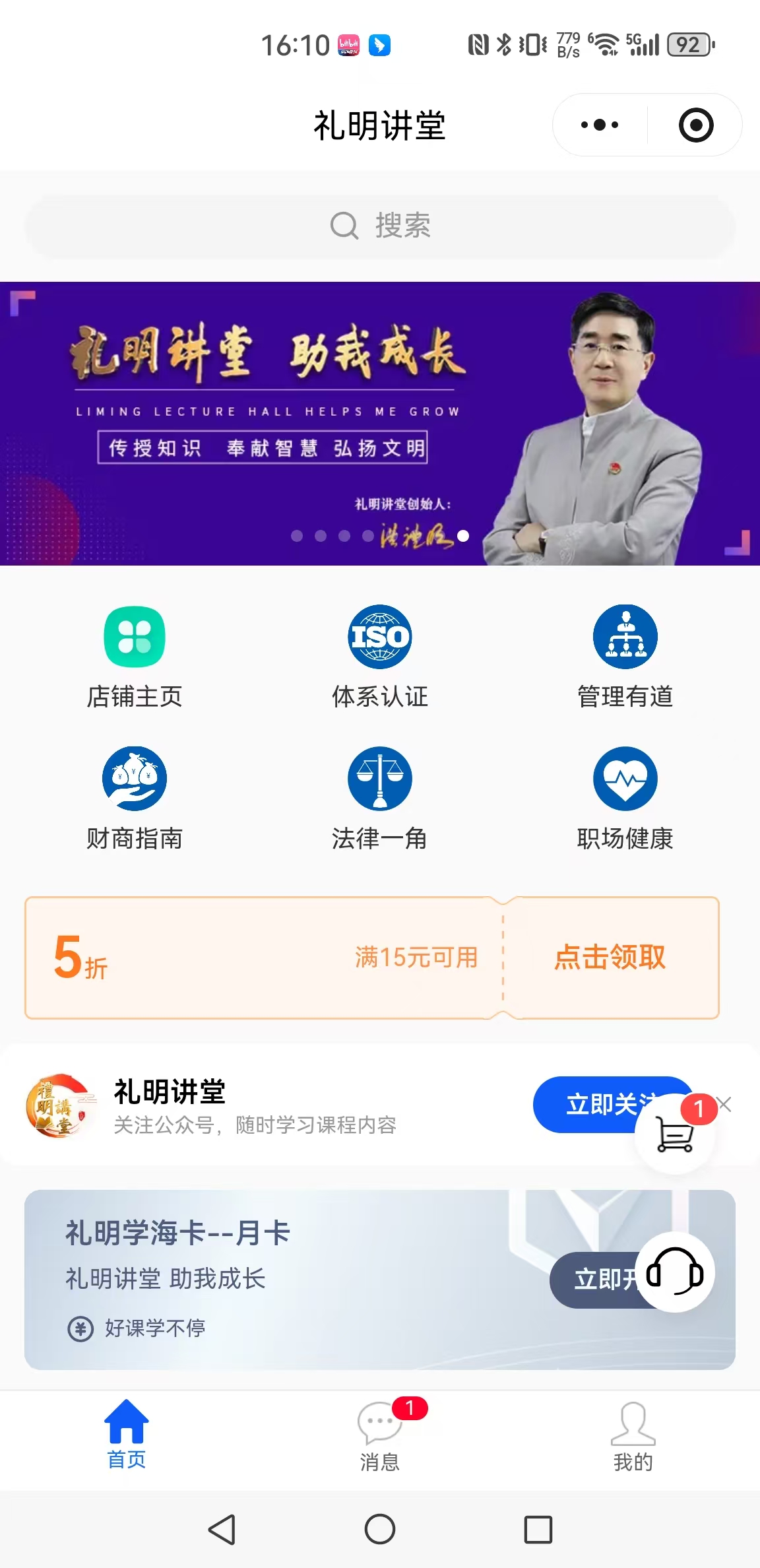Open the floating shopping cart
Screen dimensions: 760x1568
pyautogui.click(x=674, y=1135)
